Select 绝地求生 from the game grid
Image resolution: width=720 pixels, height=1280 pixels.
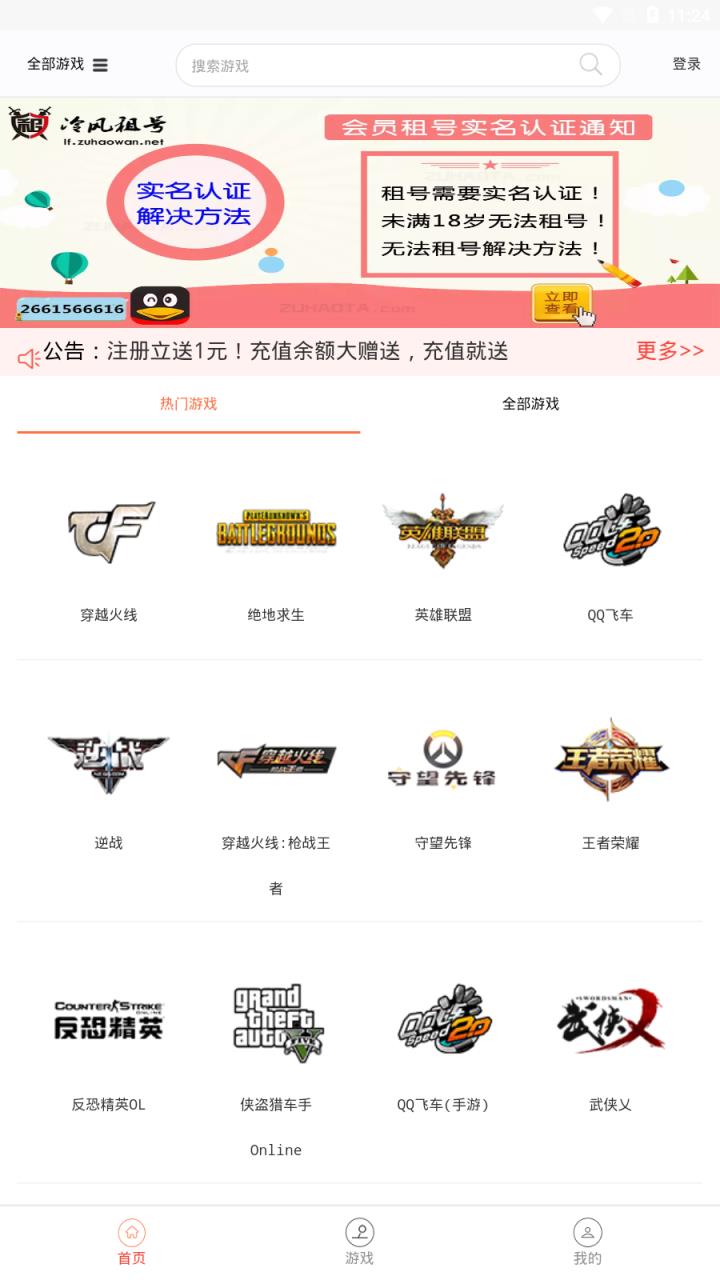pos(276,550)
